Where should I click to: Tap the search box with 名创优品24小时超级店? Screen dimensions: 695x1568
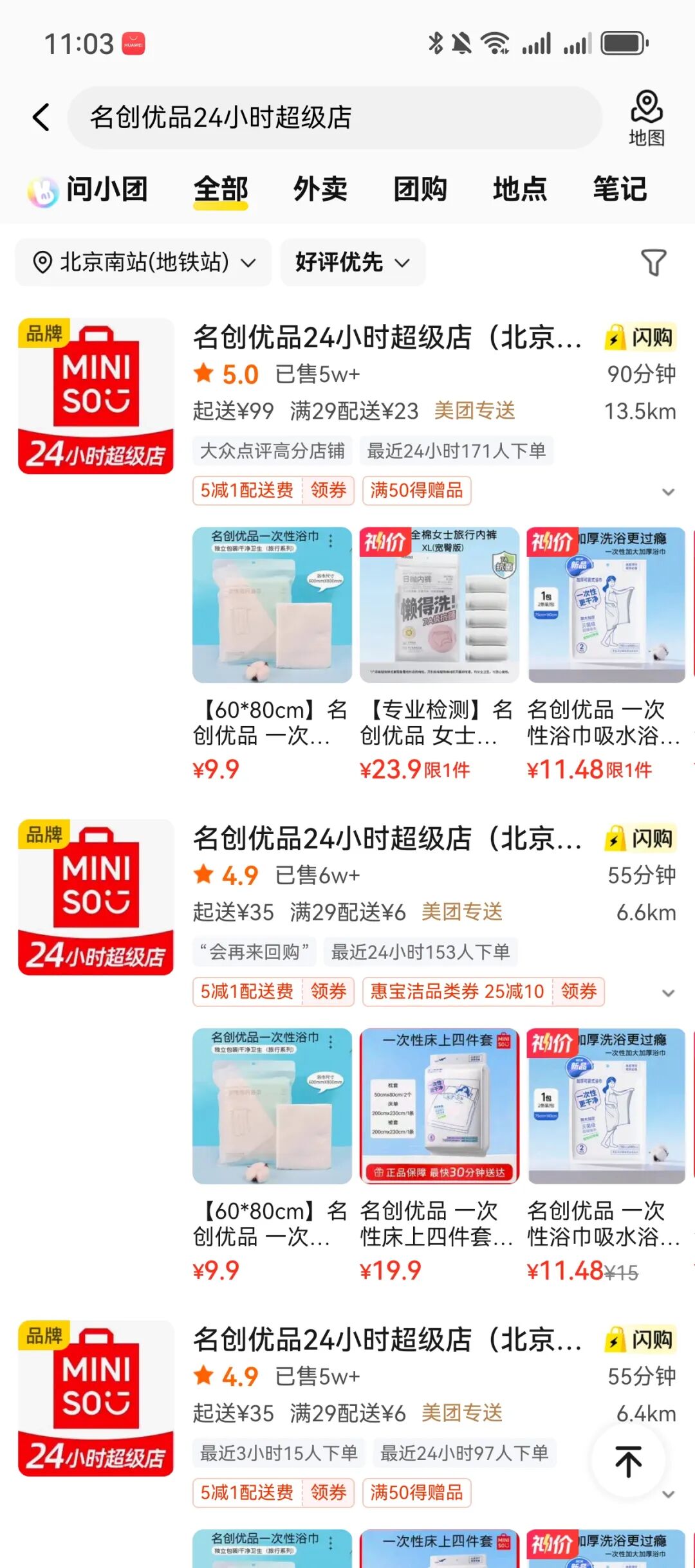(x=335, y=118)
